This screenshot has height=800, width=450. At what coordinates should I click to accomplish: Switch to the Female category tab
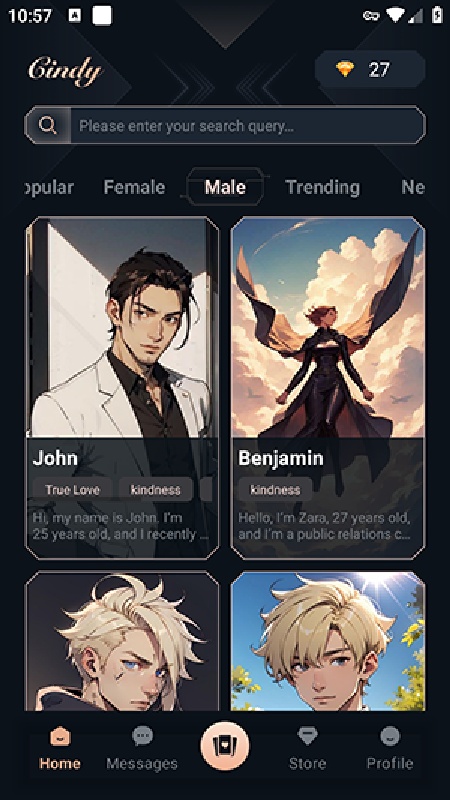click(x=134, y=187)
